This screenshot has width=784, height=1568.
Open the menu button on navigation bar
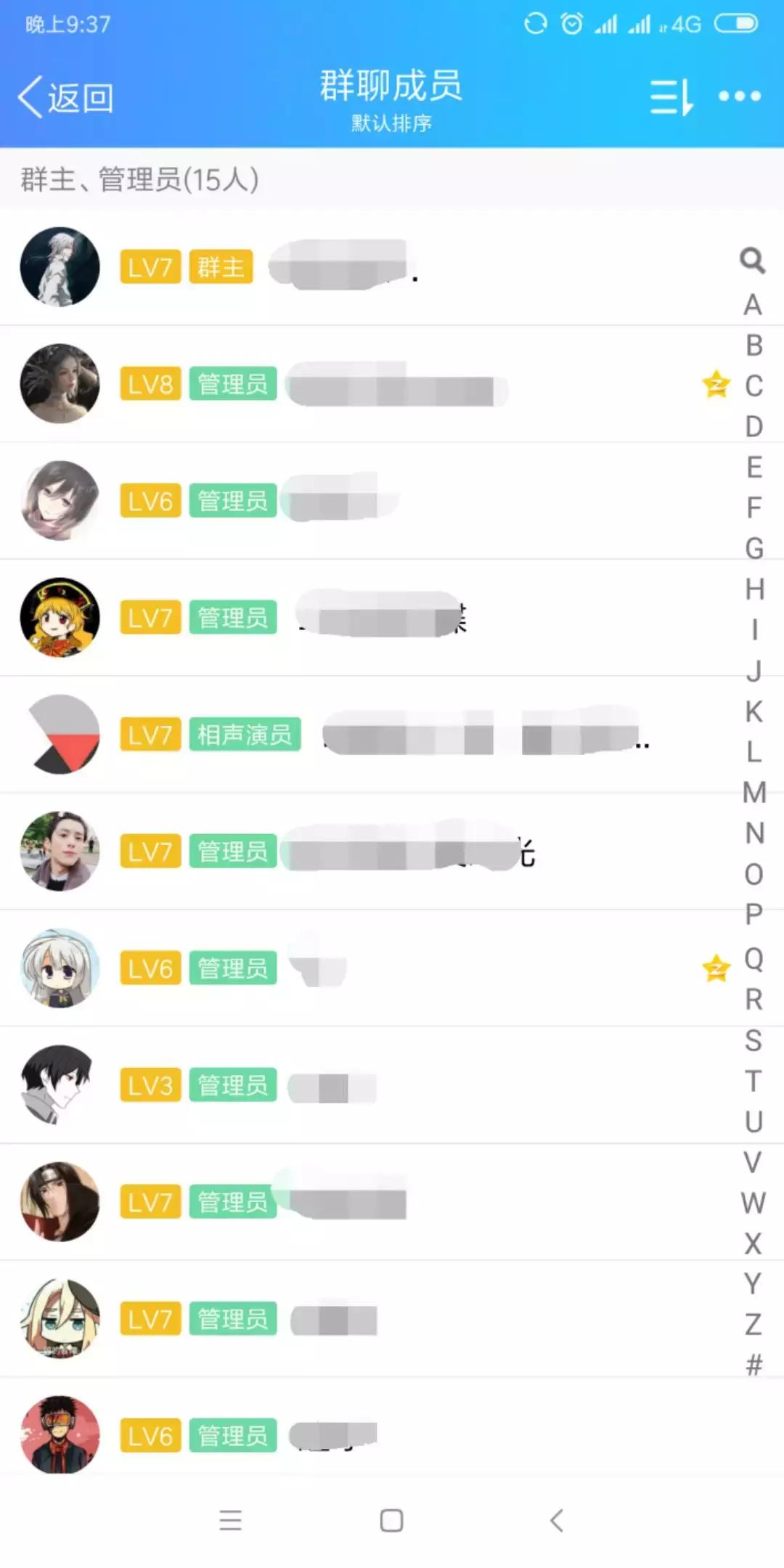click(x=231, y=1521)
